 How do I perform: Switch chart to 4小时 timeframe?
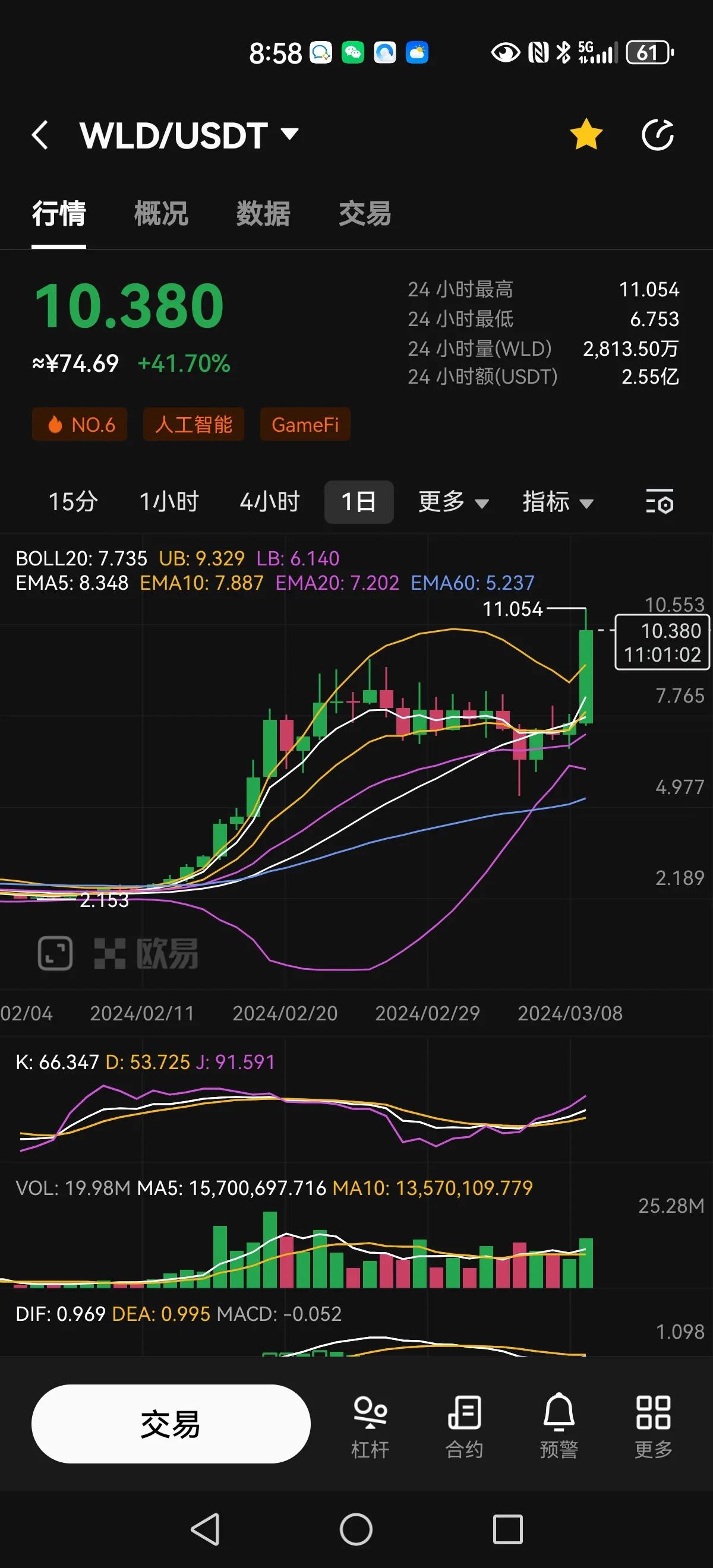point(270,501)
